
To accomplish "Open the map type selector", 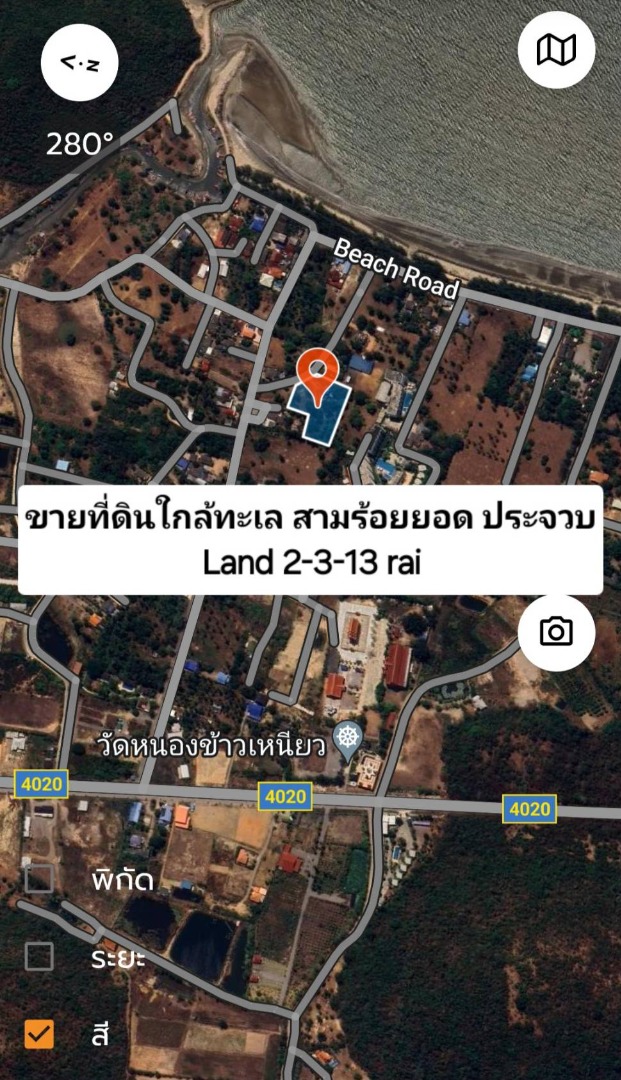I will pyautogui.click(x=556, y=50).
